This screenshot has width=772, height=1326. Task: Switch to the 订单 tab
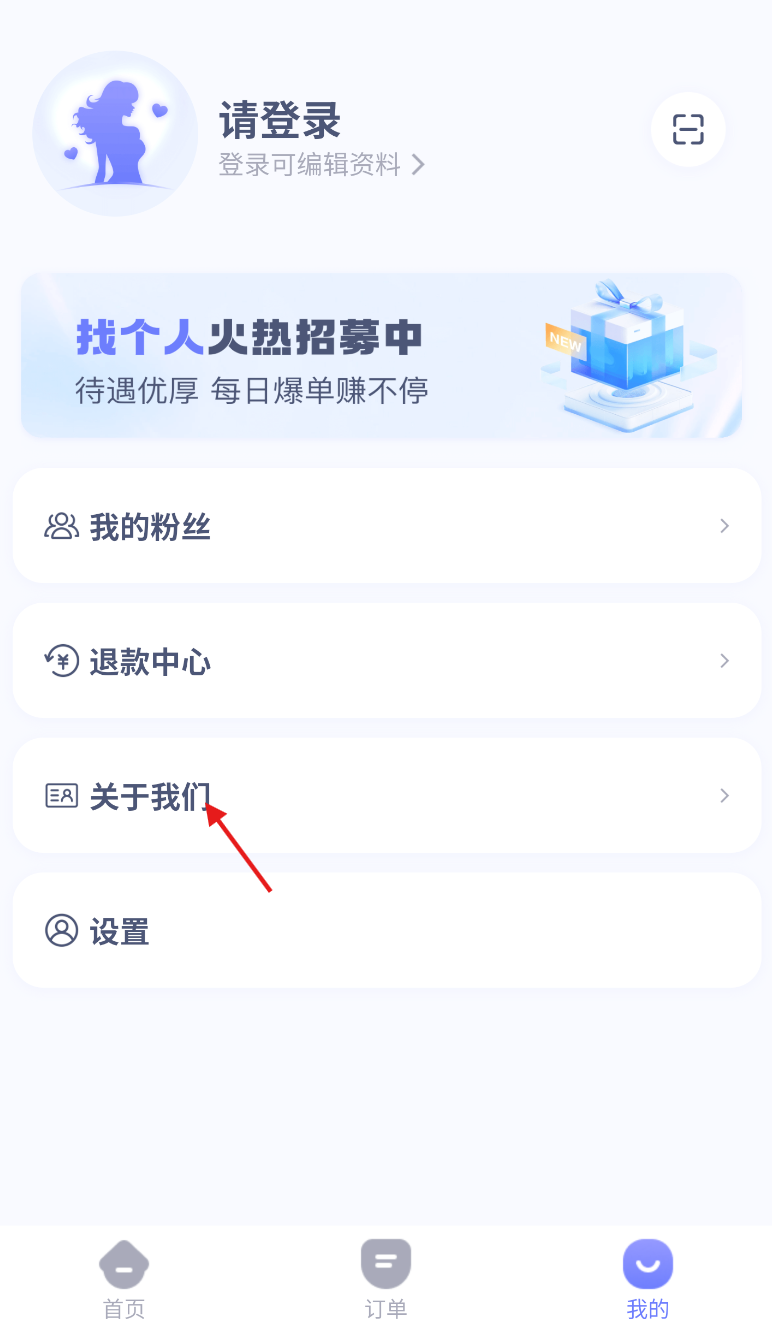click(x=386, y=1280)
